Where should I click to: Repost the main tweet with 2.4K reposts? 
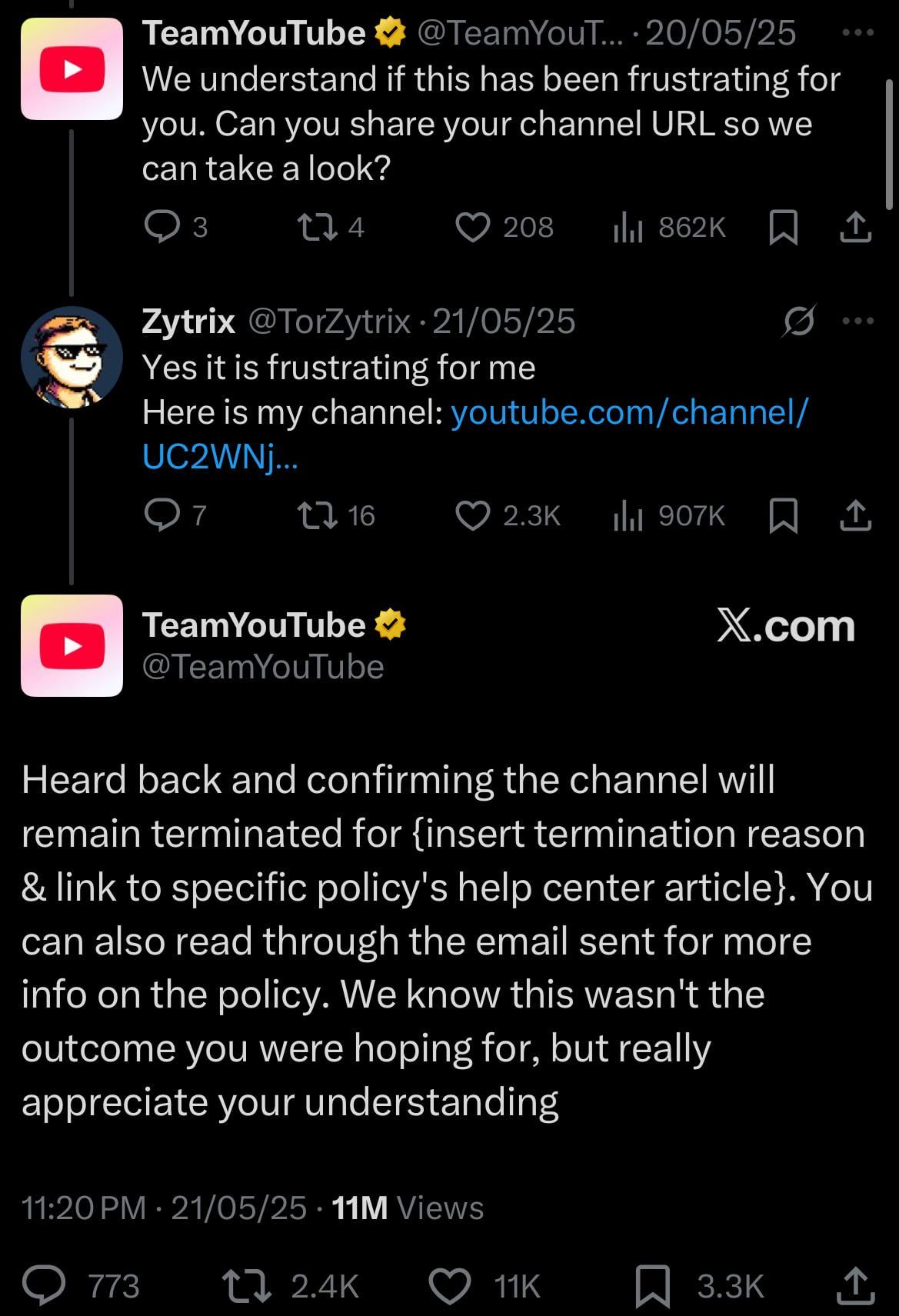coord(246,1286)
